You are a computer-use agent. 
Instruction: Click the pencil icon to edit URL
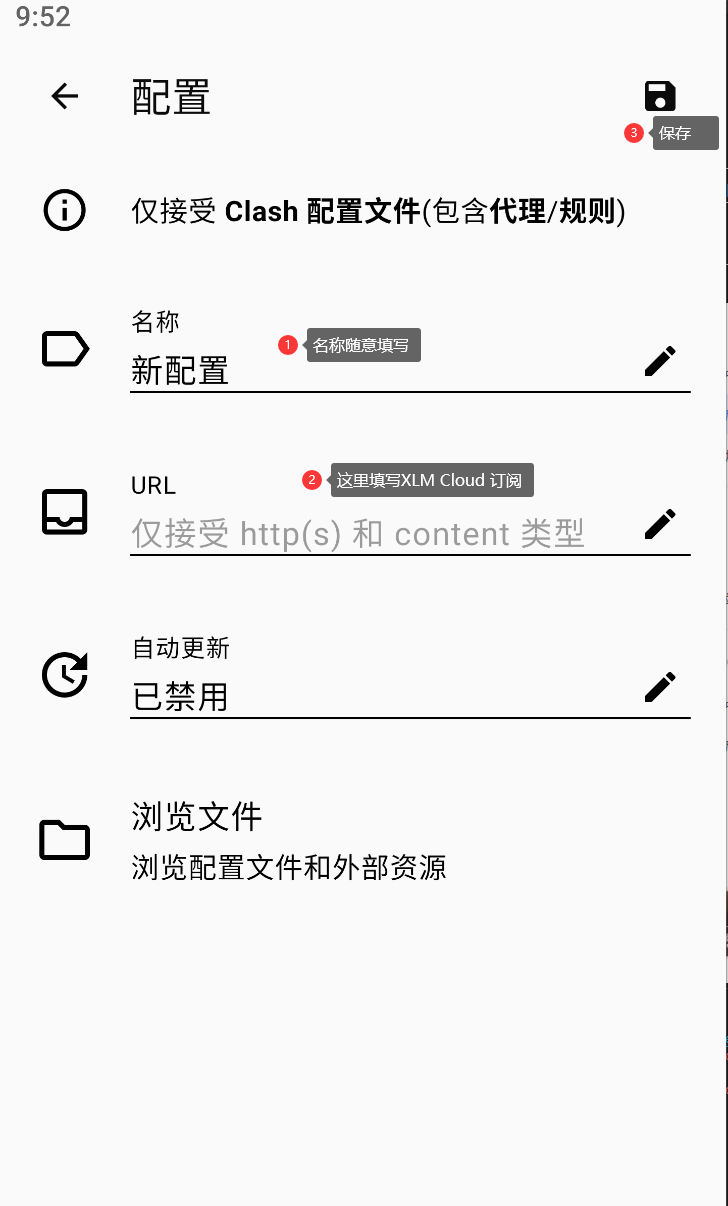point(661,524)
